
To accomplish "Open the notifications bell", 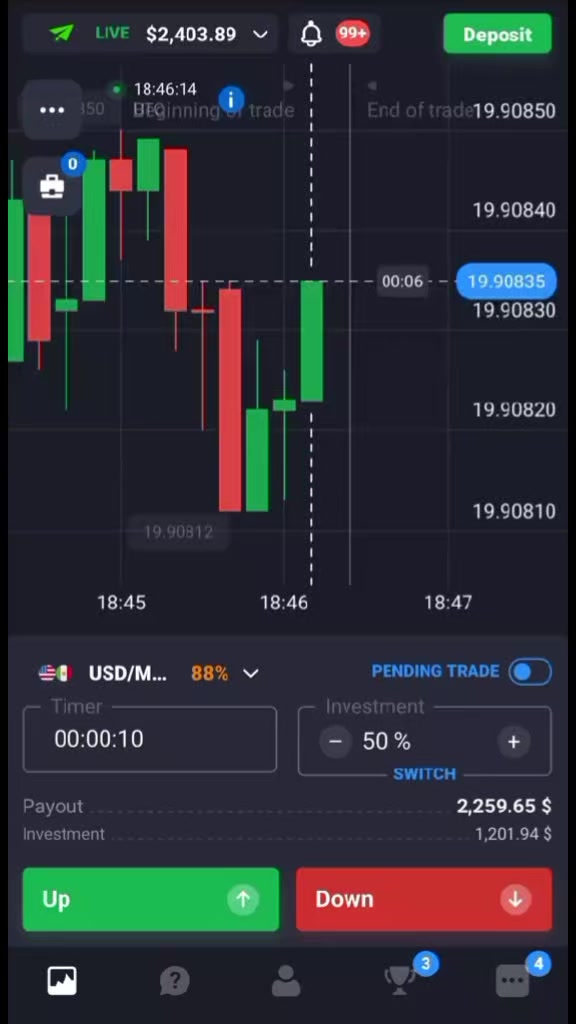I will (x=312, y=34).
